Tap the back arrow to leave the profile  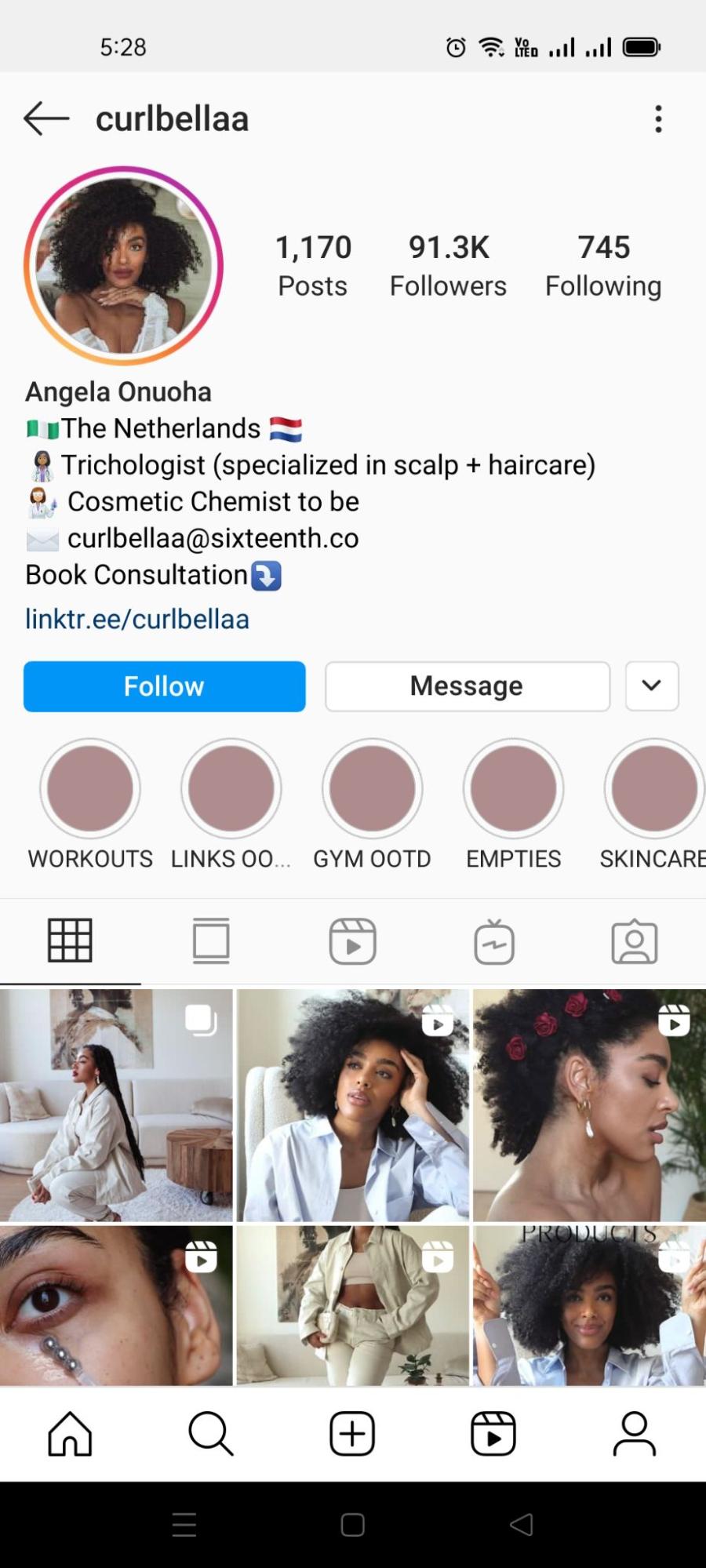point(45,118)
